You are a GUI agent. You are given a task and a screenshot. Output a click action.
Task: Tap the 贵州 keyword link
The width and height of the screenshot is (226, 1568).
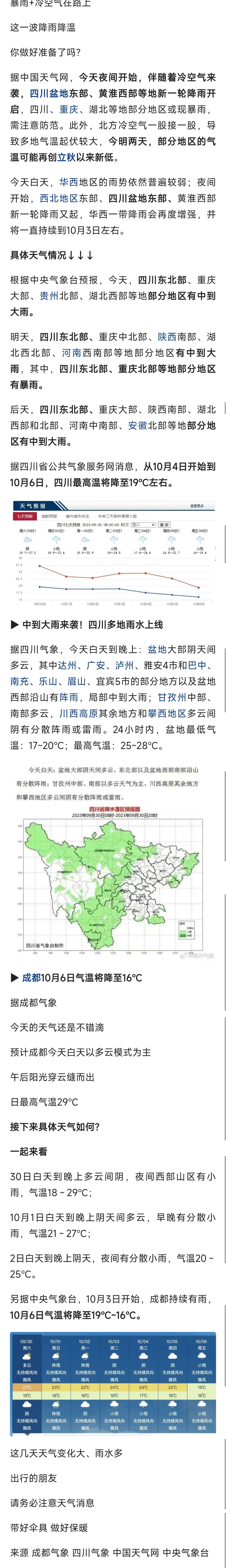pyautogui.click(x=49, y=296)
